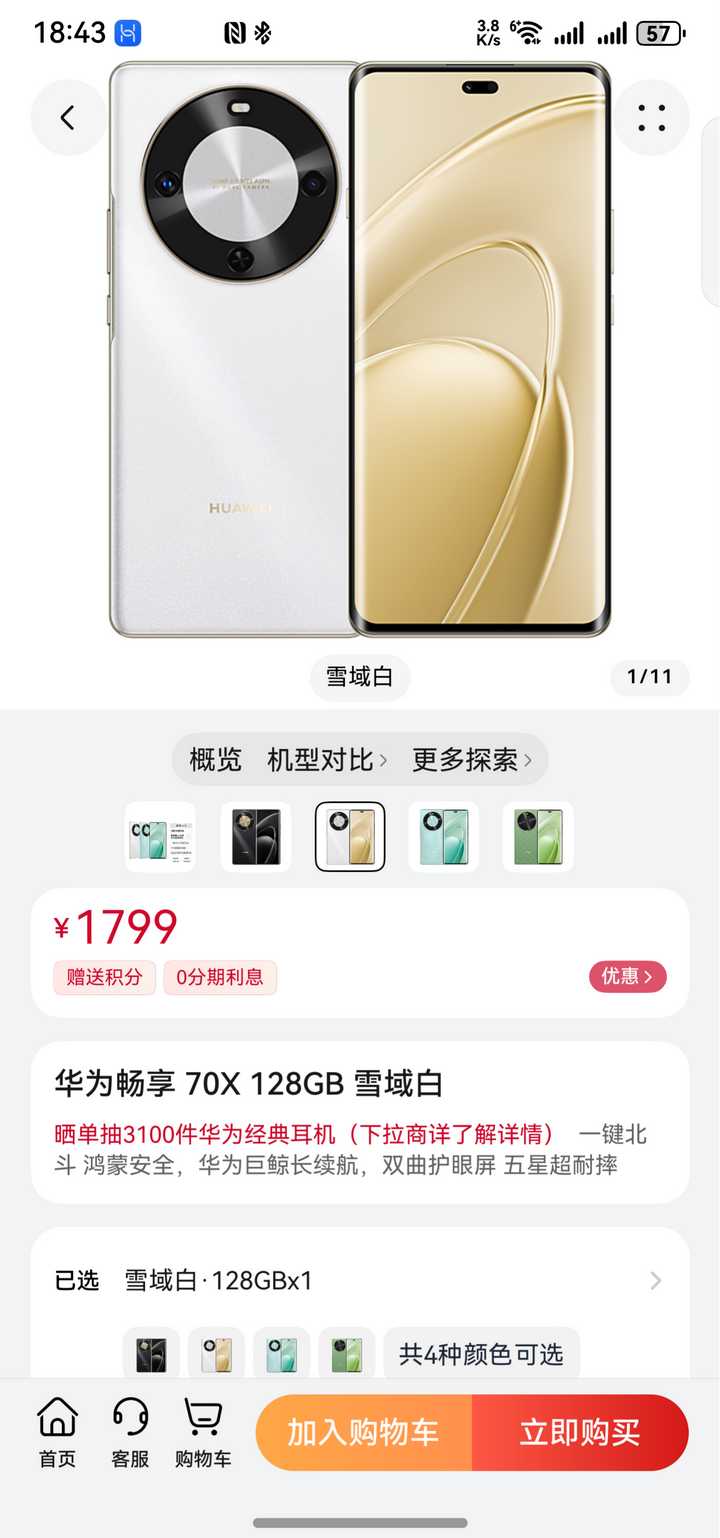
Task: Open the shopping cart 购物车 icon
Action: [x=202, y=1432]
